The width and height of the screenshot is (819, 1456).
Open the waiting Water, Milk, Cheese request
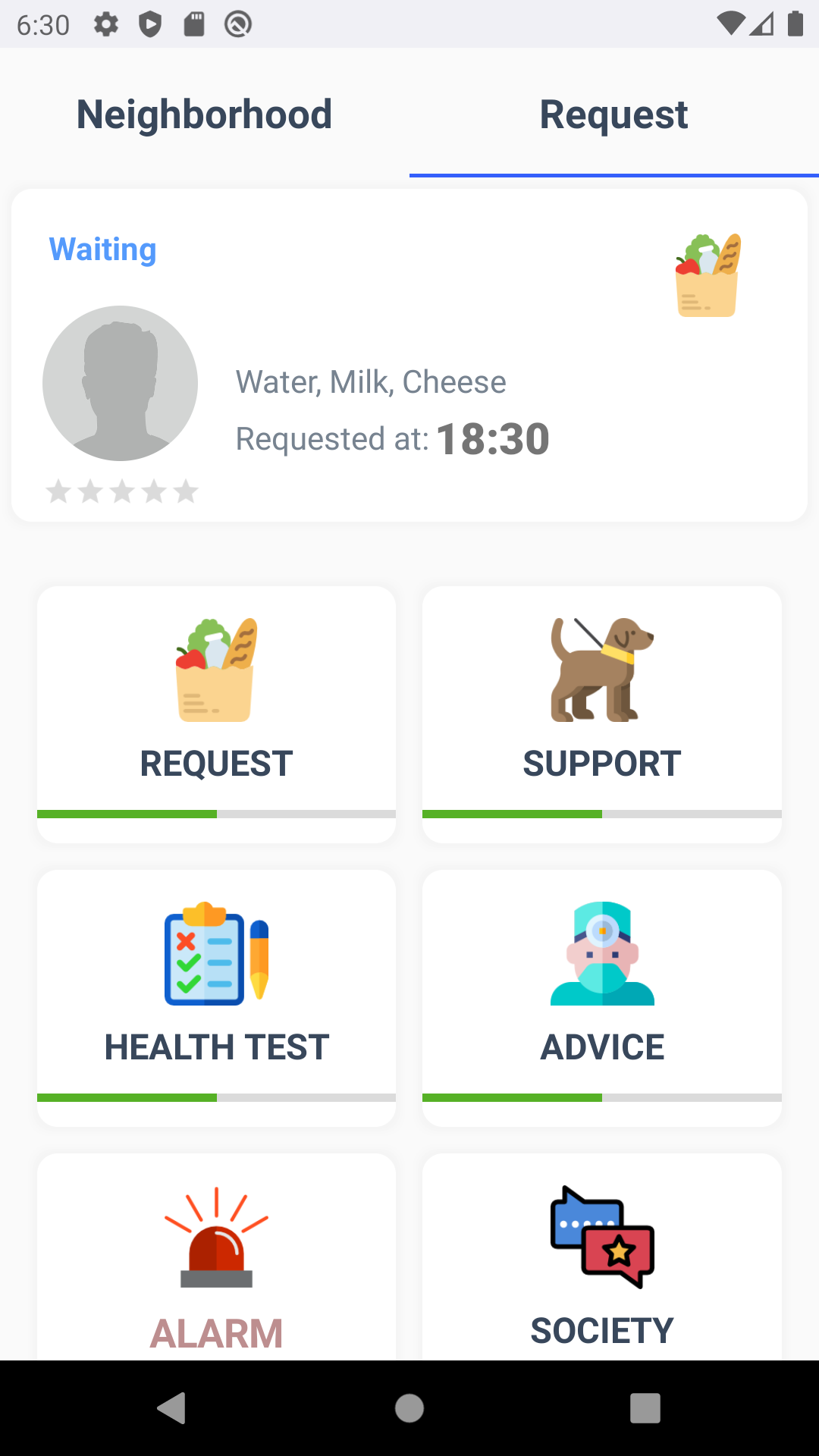(409, 355)
